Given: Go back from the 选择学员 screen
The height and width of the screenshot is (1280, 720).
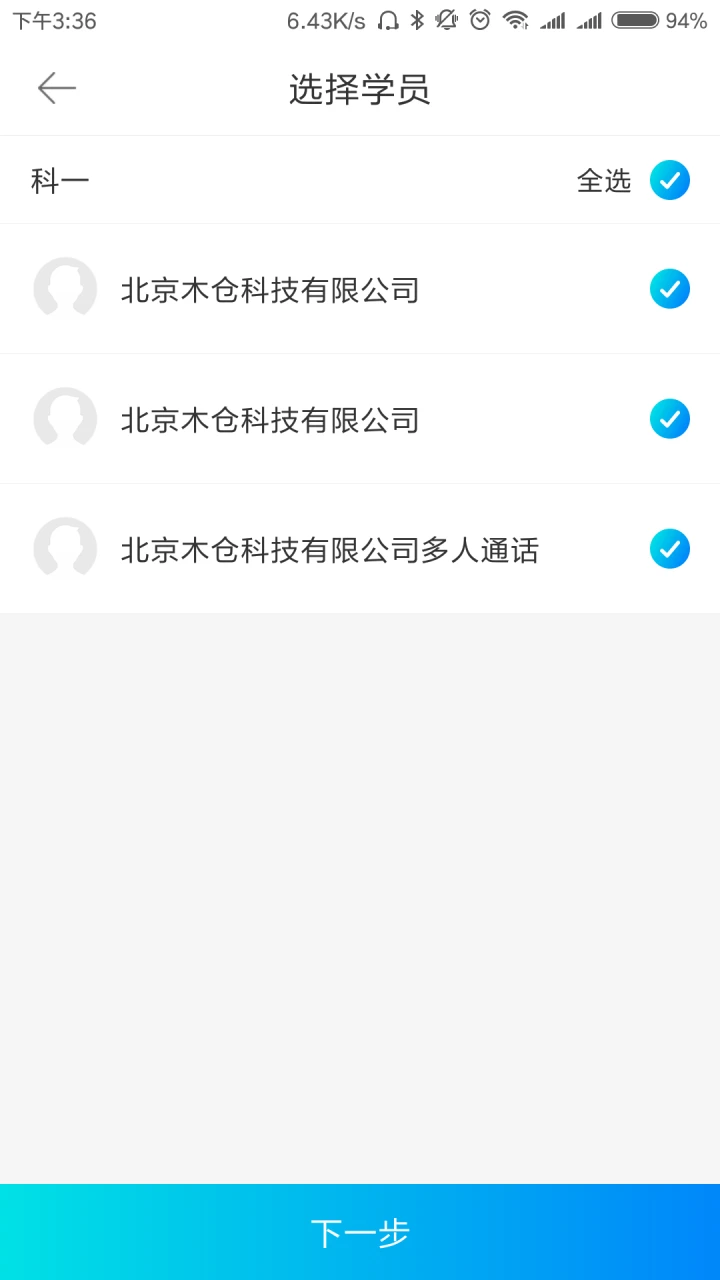Looking at the screenshot, I should pyautogui.click(x=57, y=88).
